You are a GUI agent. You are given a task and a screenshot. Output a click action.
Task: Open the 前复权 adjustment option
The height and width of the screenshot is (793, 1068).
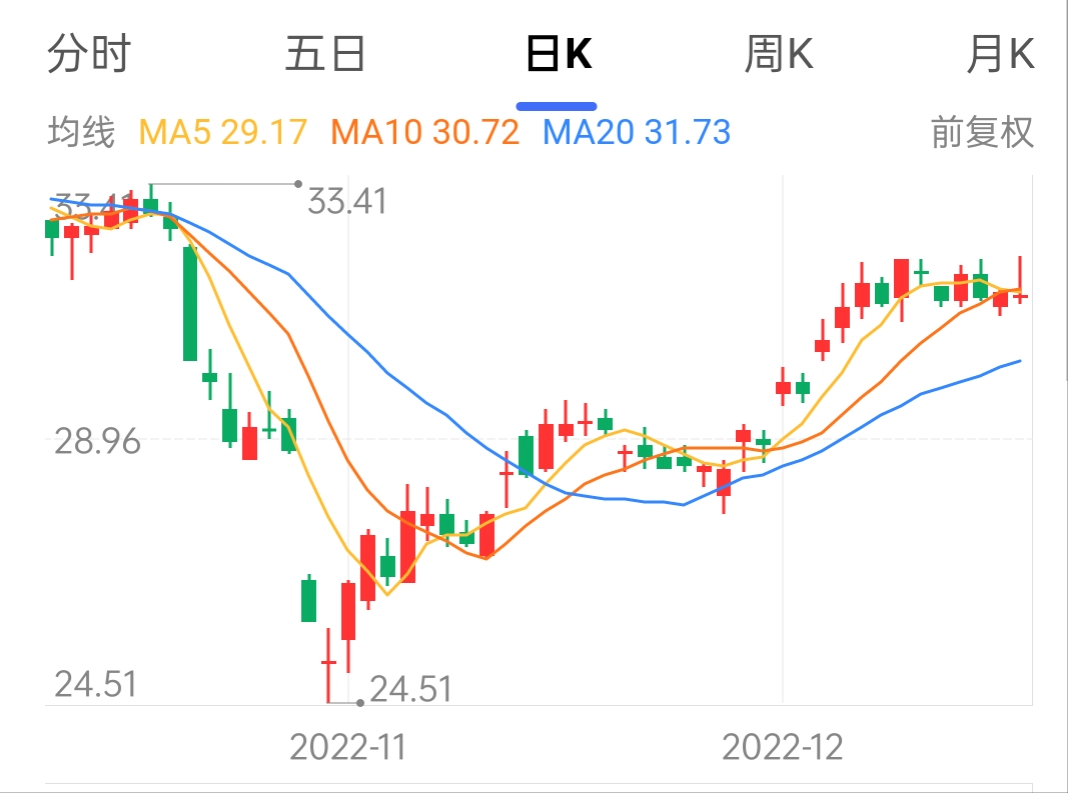tap(981, 132)
